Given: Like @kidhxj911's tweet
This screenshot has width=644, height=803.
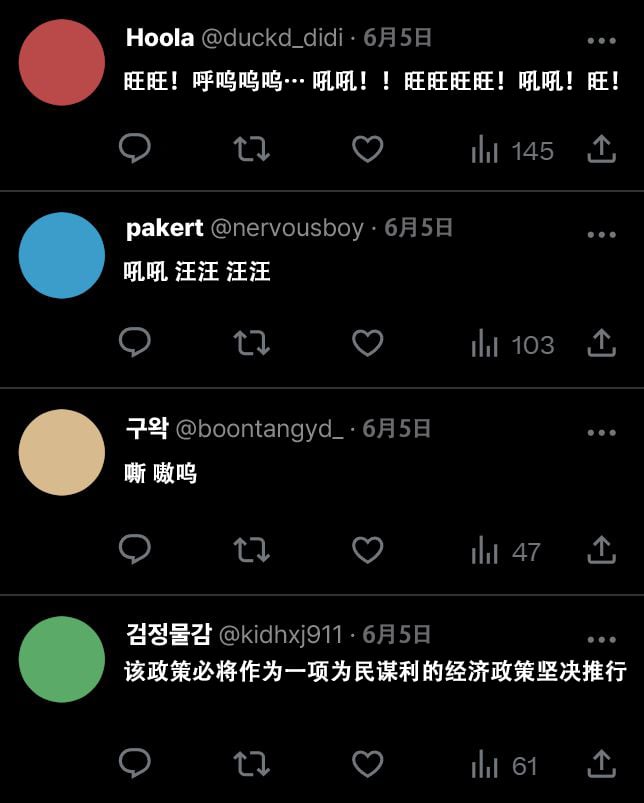Looking at the screenshot, I should (x=368, y=765).
